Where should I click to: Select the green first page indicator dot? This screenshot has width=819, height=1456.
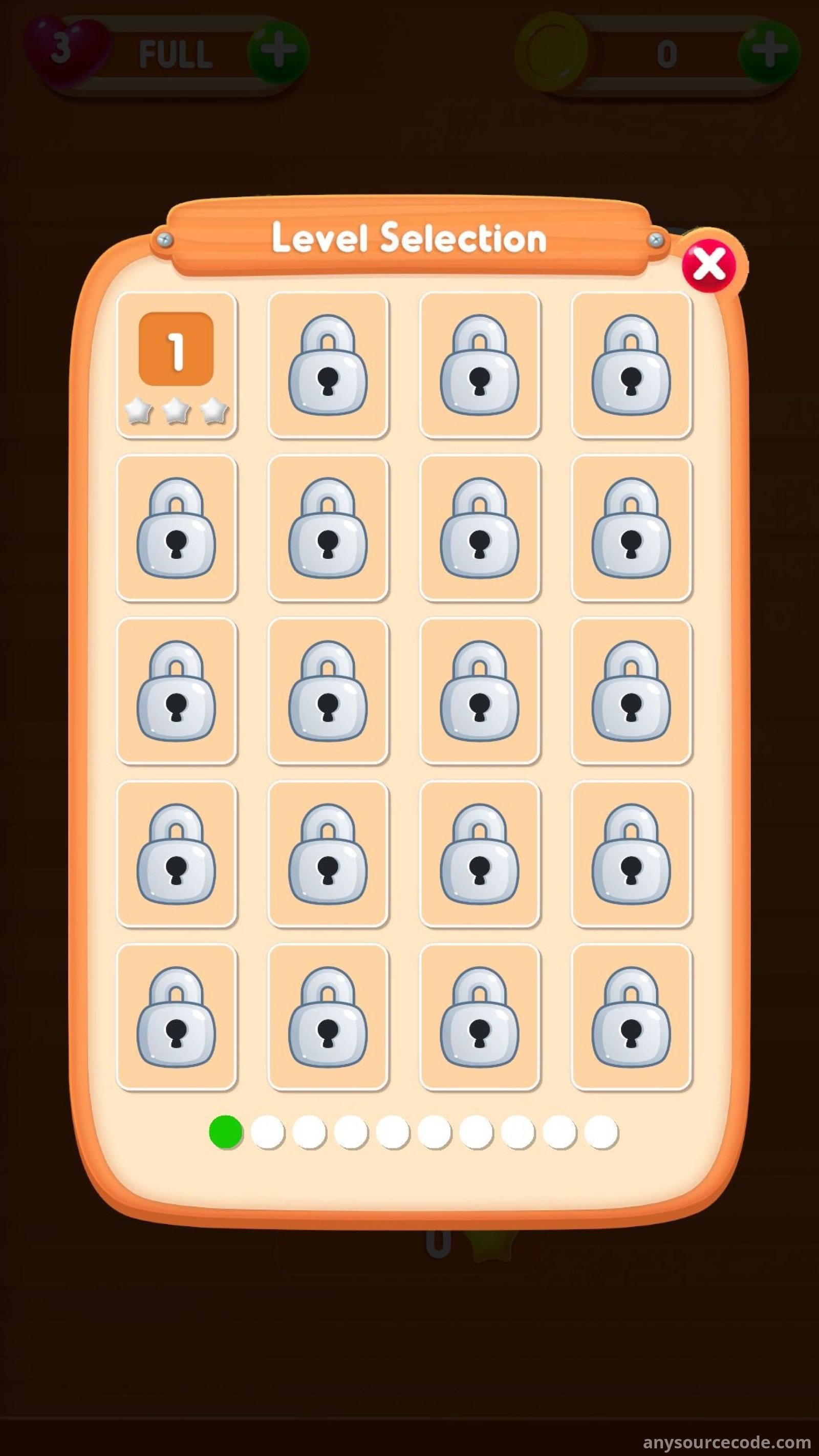tap(226, 1132)
